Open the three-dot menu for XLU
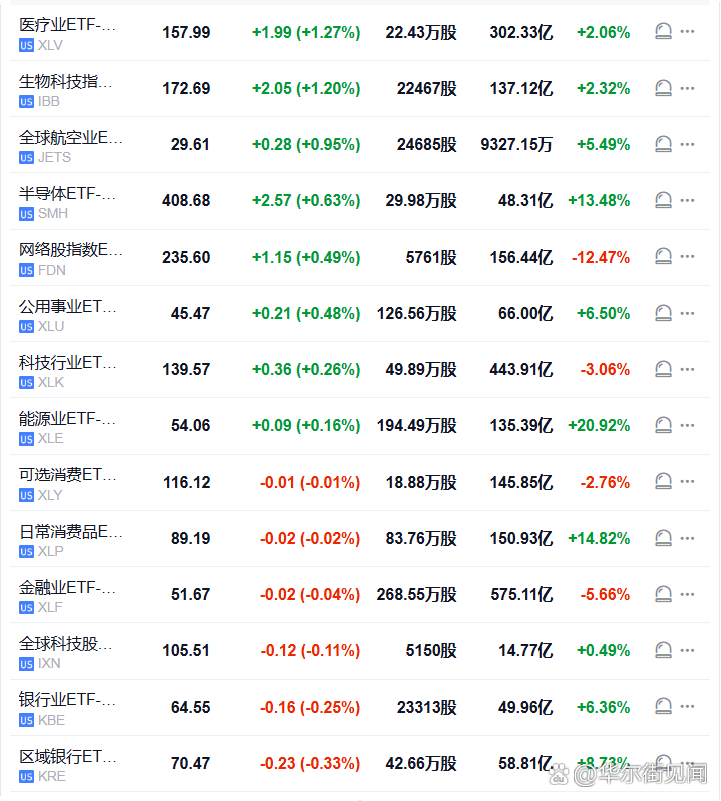The height and width of the screenshot is (801, 721). [687, 313]
